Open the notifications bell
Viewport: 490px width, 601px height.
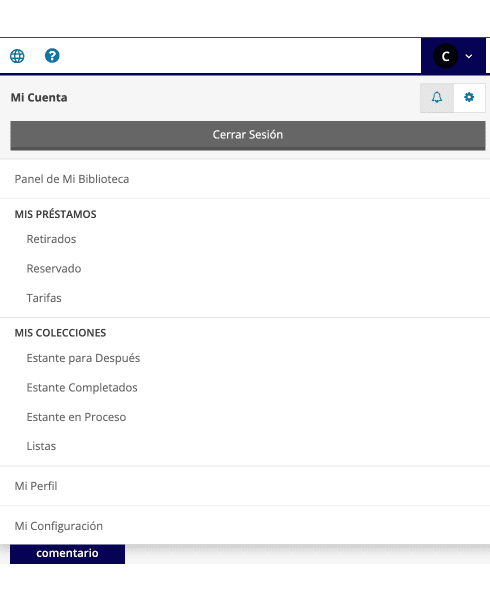click(x=437, y=98)
